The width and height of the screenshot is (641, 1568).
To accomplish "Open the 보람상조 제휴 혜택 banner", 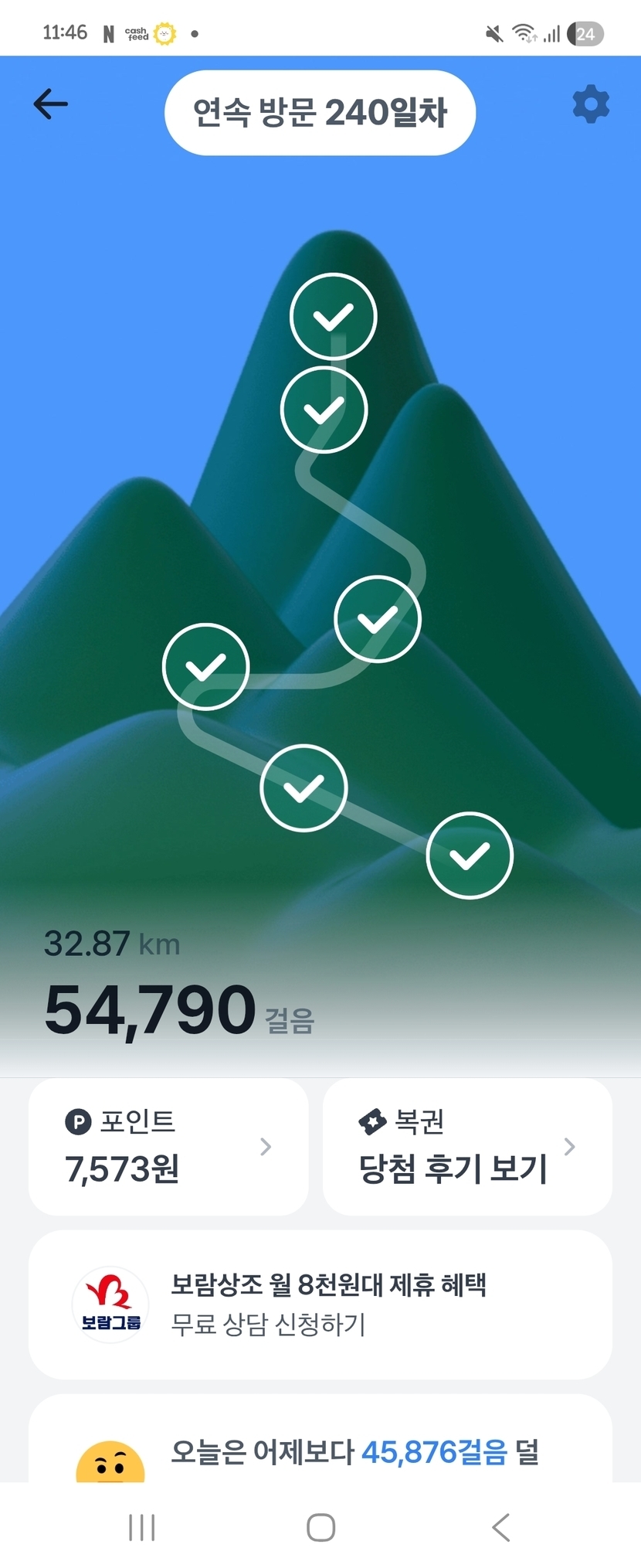I will click(320, 1304).
